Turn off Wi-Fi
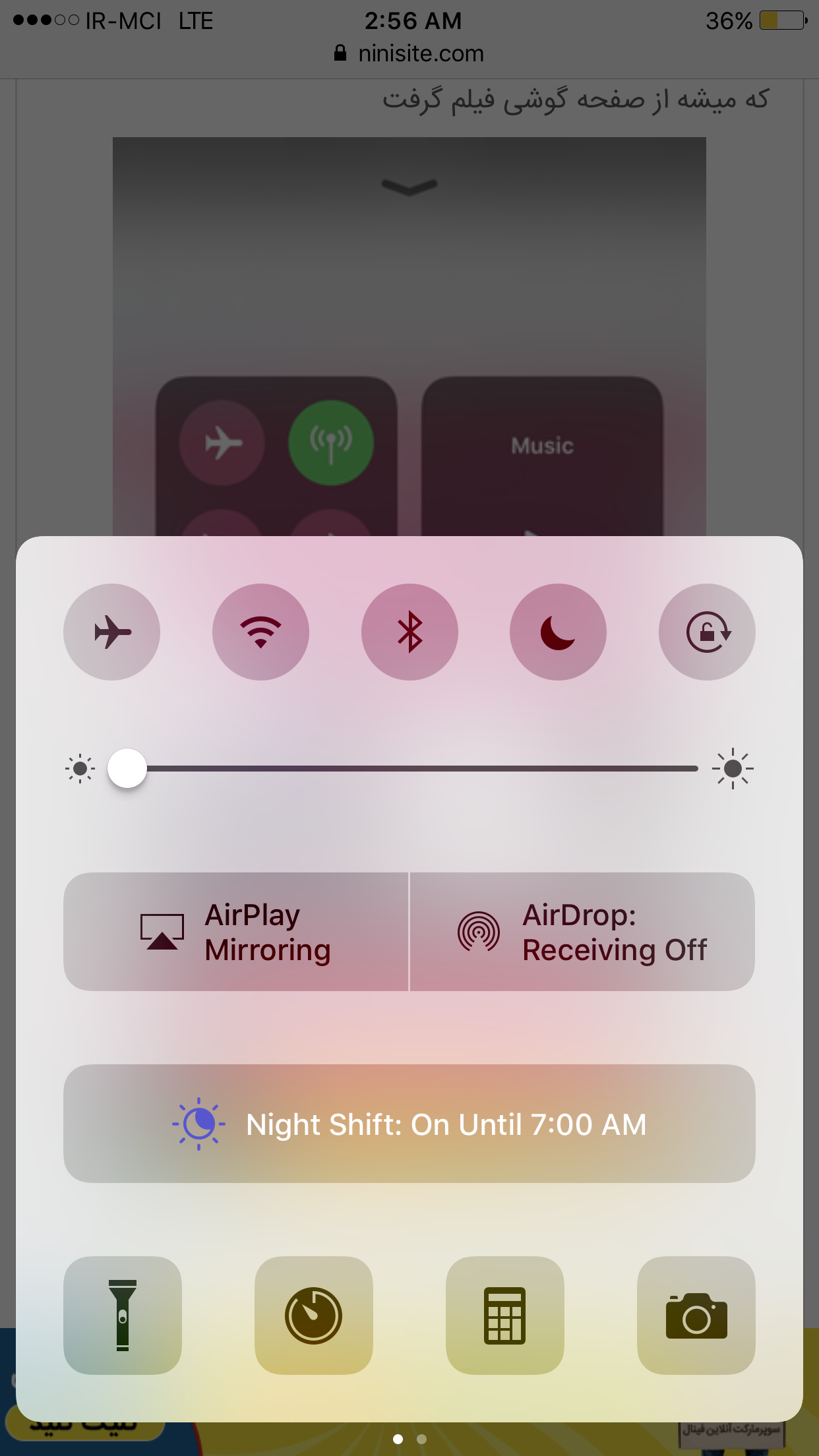819x1456 pixels. (x=260, y=632)
